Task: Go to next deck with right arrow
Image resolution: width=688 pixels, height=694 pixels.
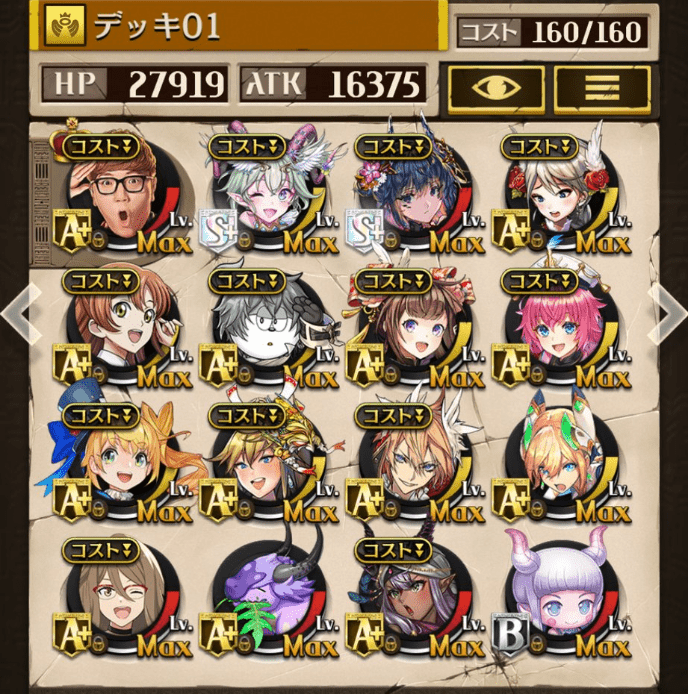Action: (669, 314)
